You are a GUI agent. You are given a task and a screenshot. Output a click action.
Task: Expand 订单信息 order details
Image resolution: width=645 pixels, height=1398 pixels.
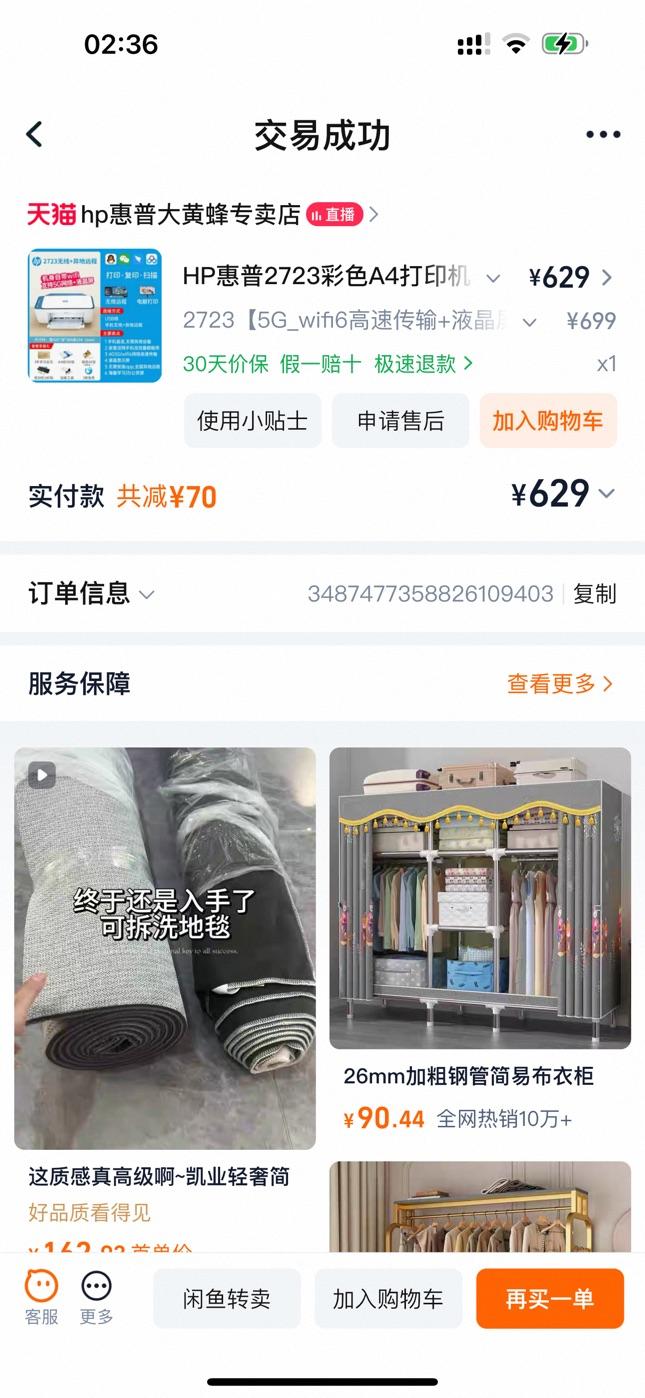point(91,593)
